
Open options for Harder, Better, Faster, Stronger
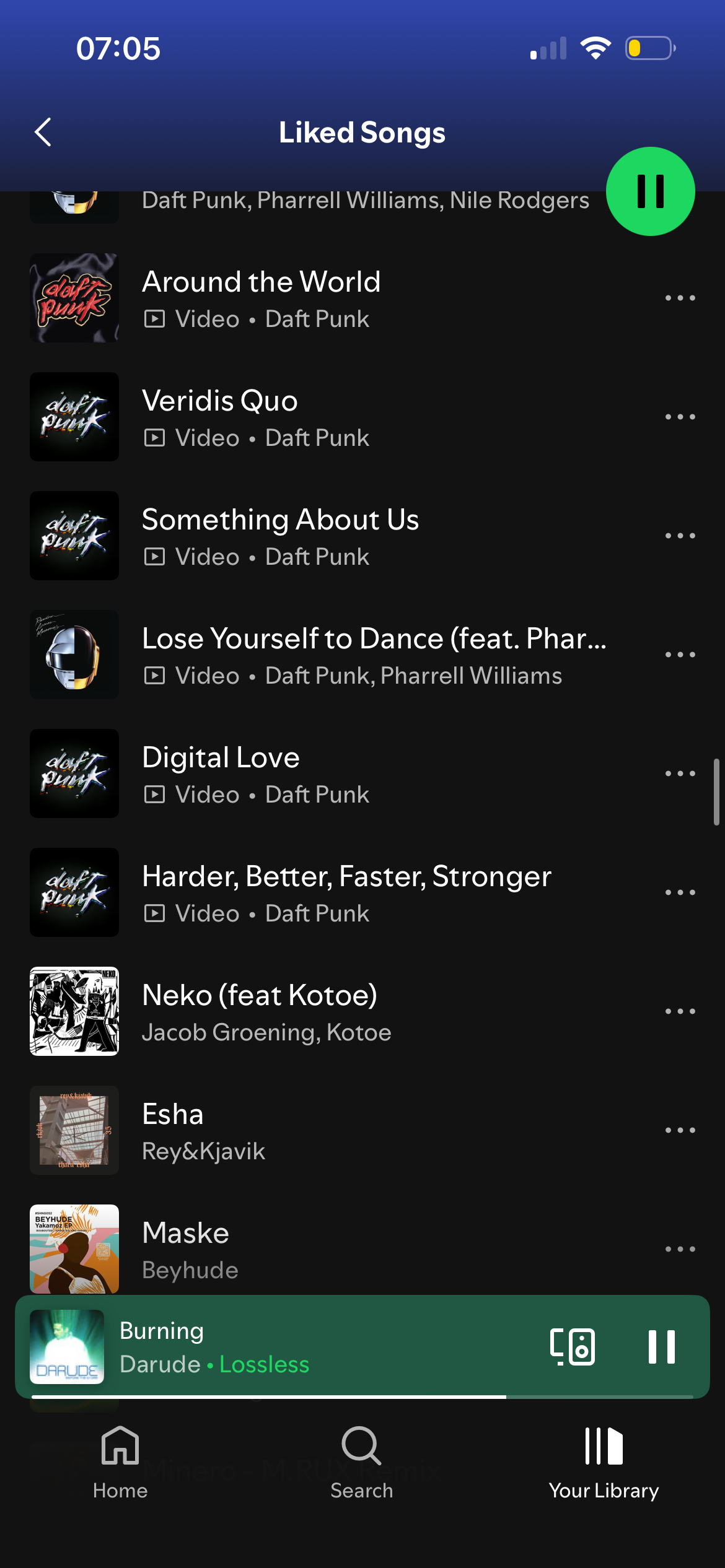tap(680, 892)
